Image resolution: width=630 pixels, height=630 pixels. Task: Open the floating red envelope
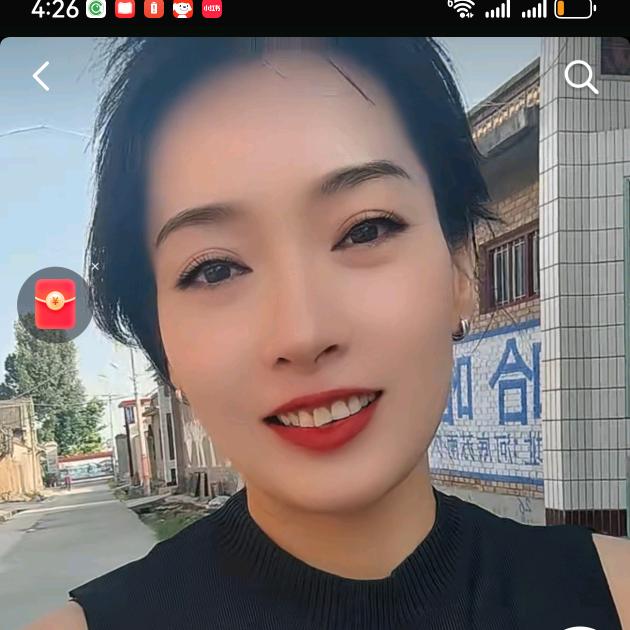pos(54,304)
